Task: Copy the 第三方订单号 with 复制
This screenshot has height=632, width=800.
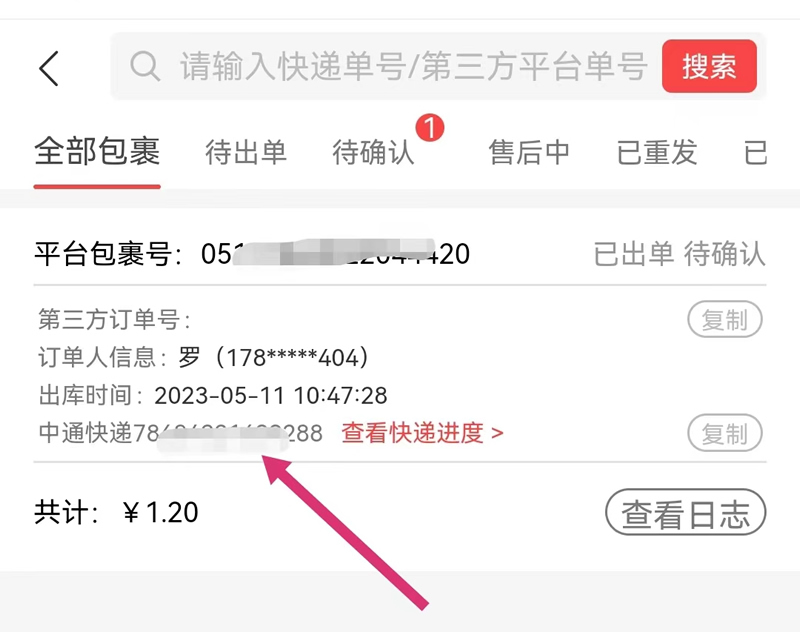Action: tap(724, 320)
